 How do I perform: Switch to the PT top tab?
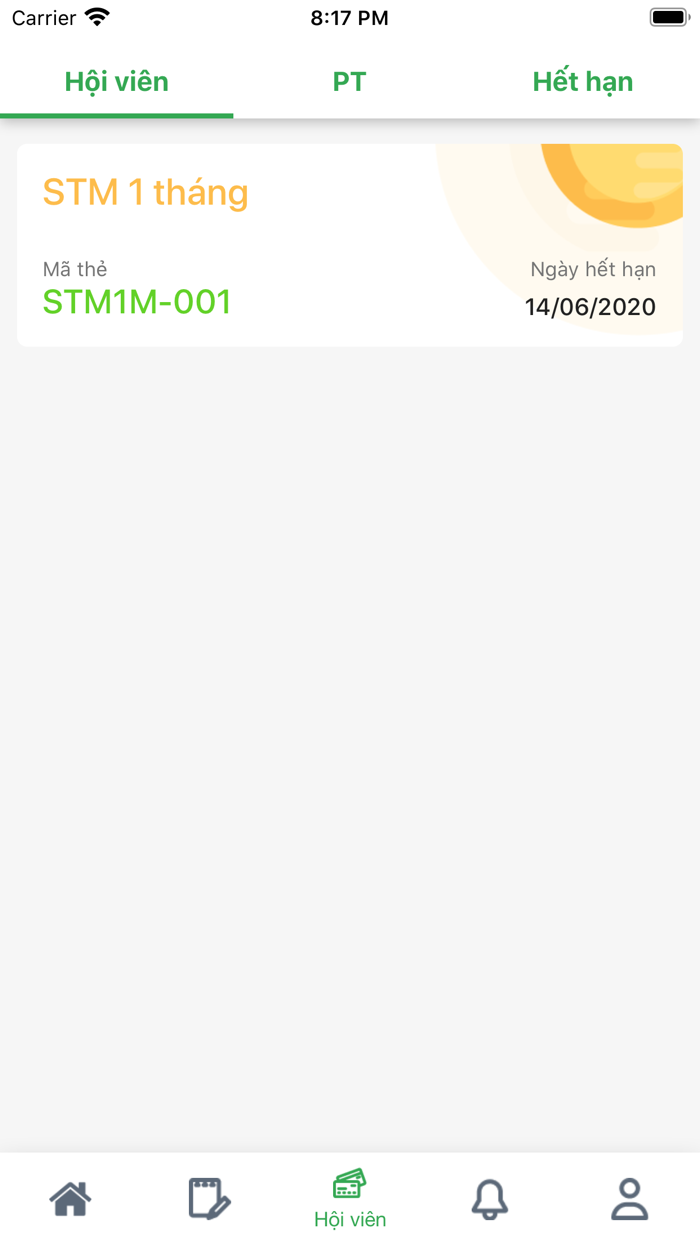click(x=349, y=82)
